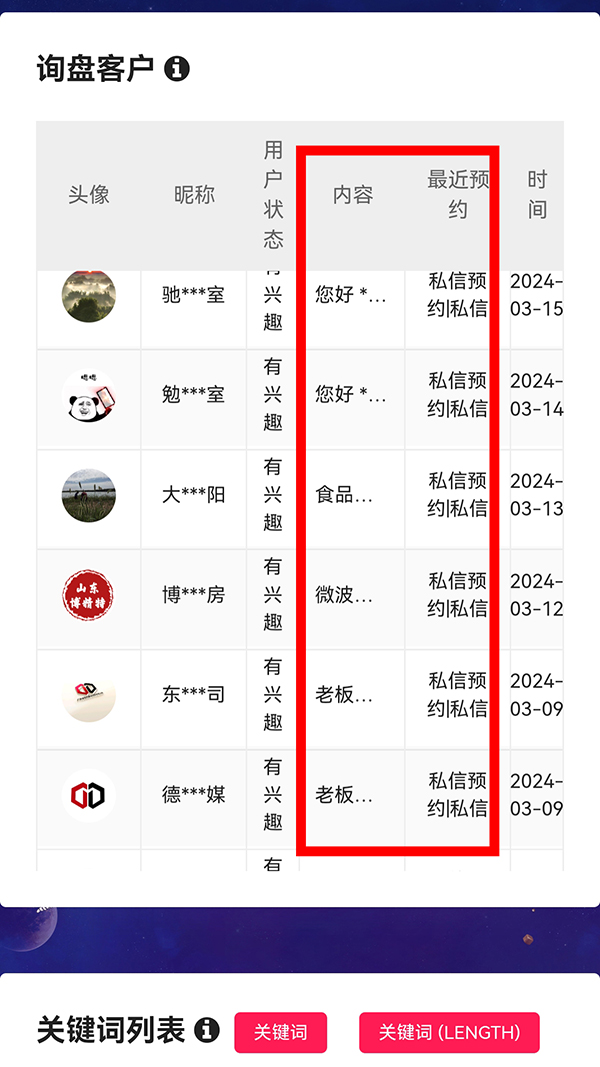Open the info icon beside 关键词列表
The width and height of the screenshot is (600, 1067).
(207, 1030)
